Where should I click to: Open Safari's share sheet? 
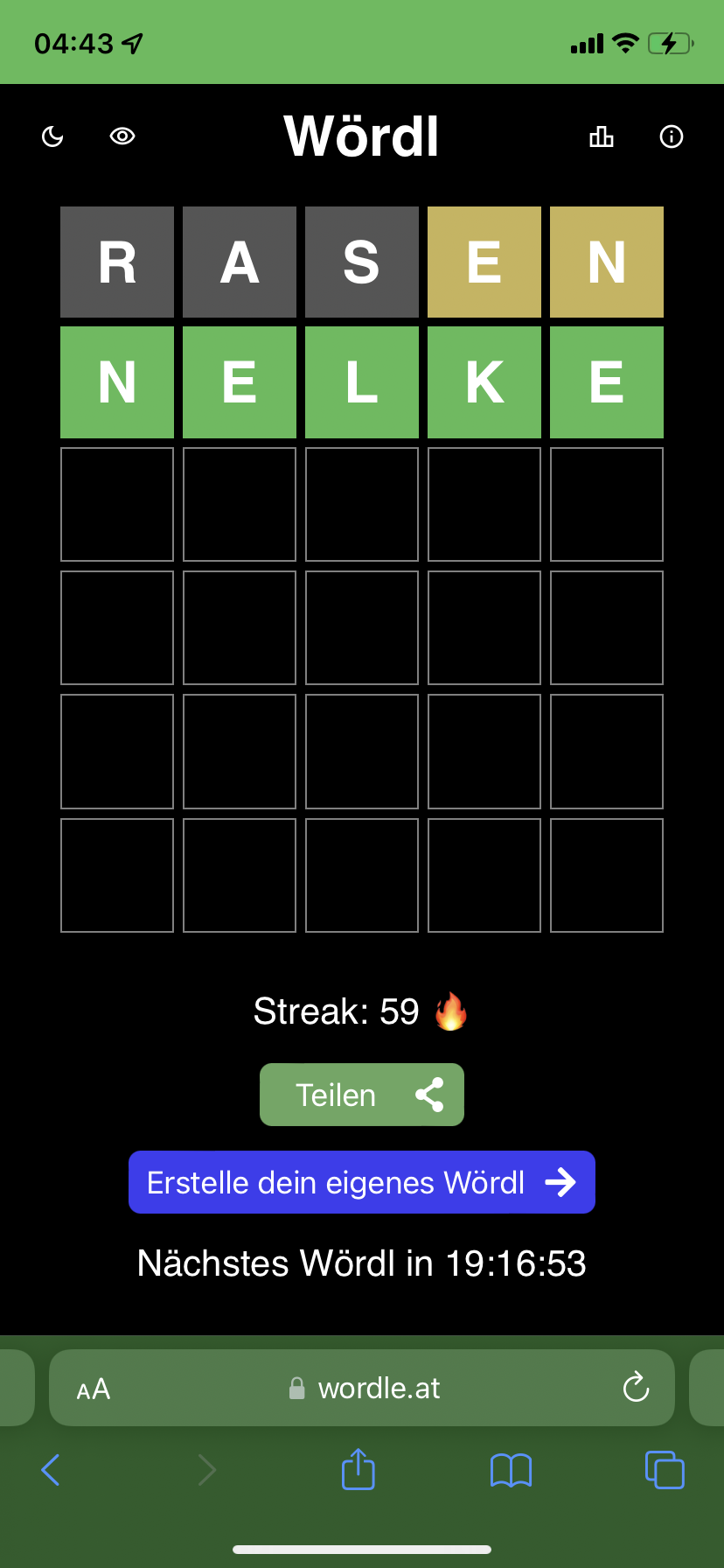coord(358,1468)
